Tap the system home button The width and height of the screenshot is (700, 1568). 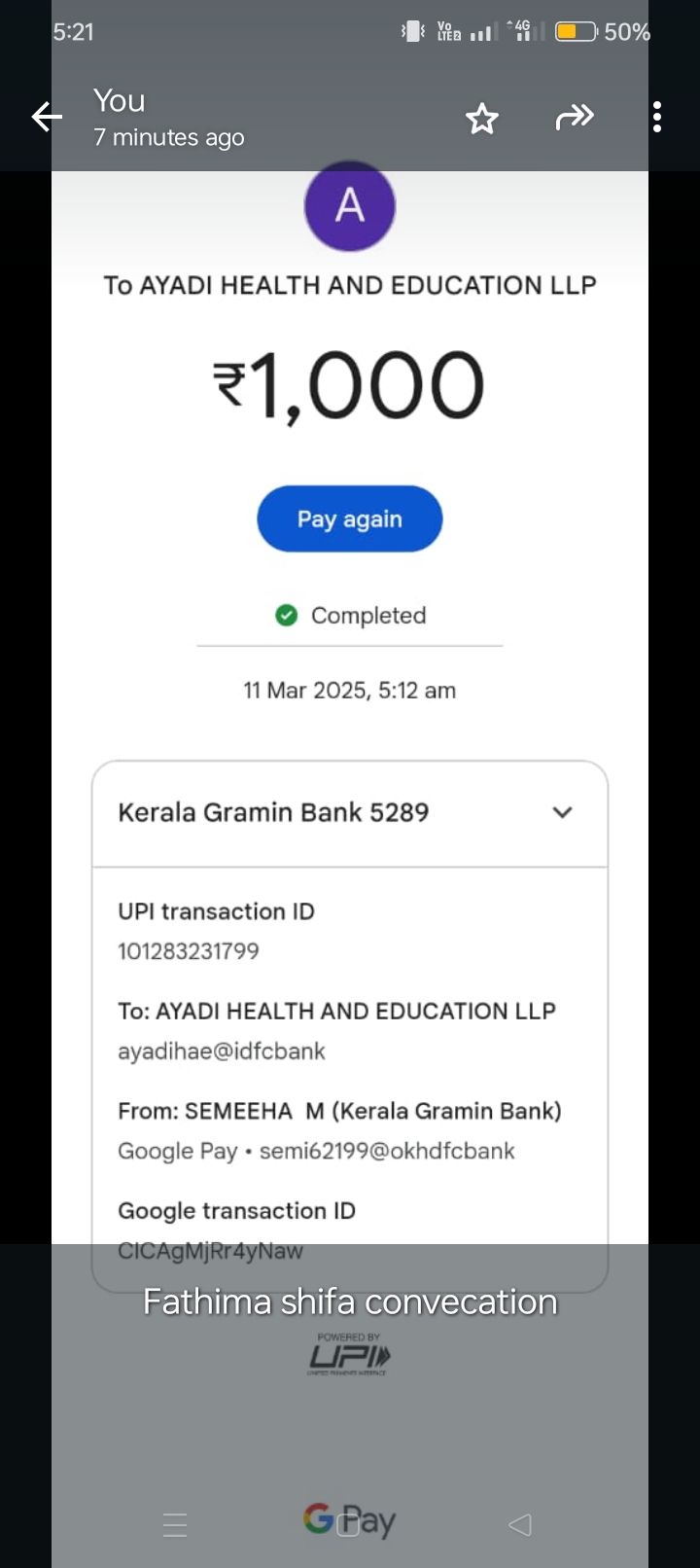point(348,1525)
